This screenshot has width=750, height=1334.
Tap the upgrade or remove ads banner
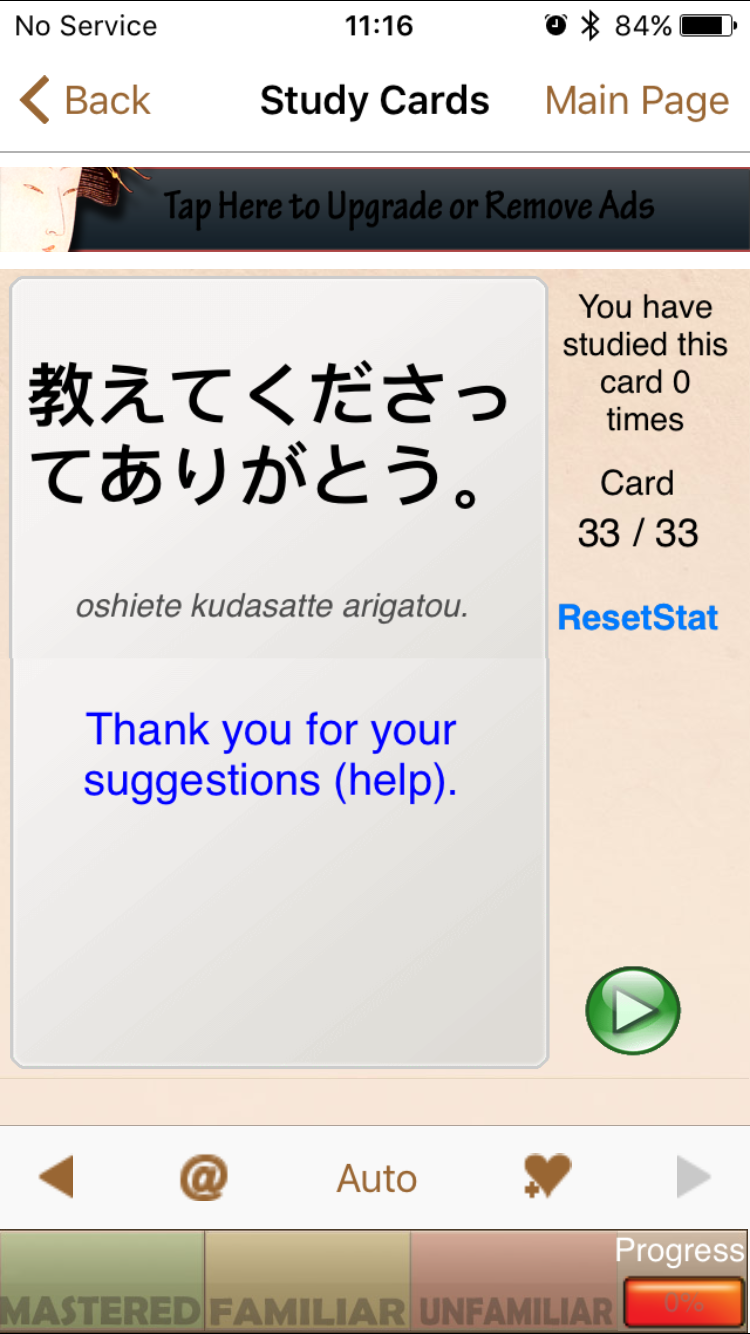coord(375,208)
